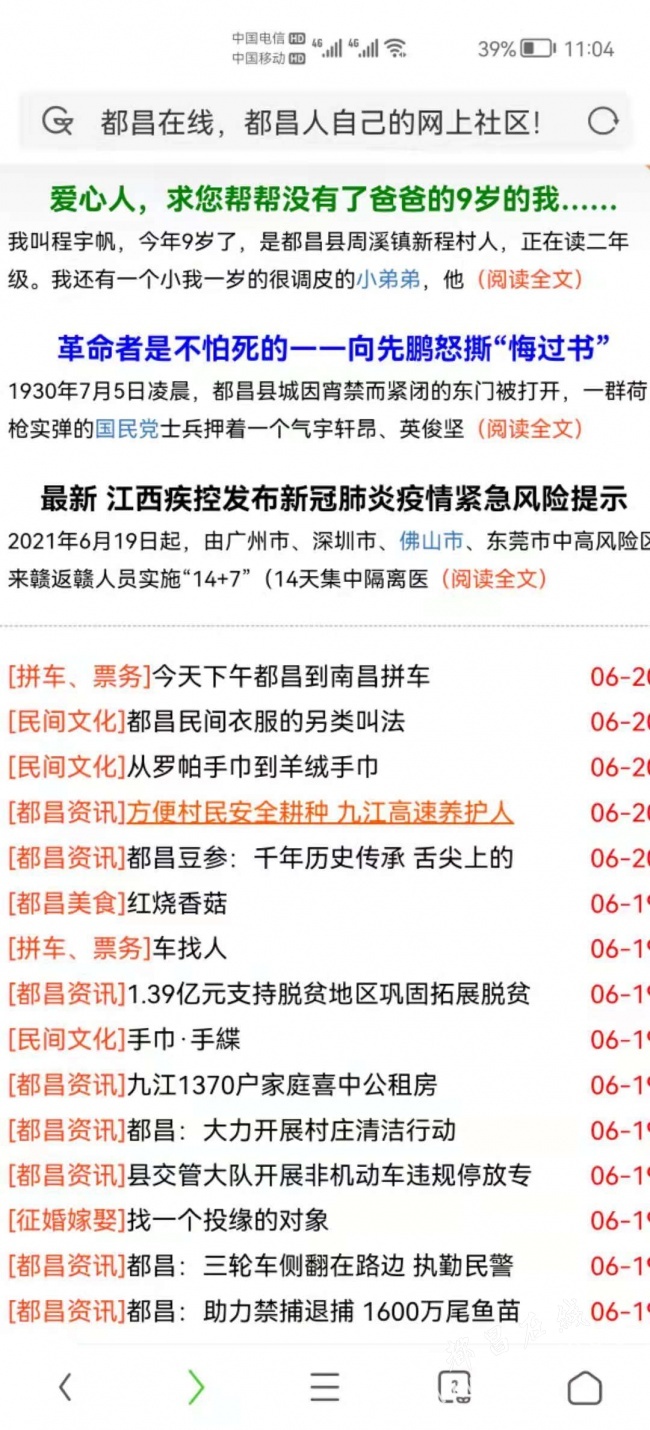
Task: Select the [都昌美食] category tag
Action: click(67, 903)
